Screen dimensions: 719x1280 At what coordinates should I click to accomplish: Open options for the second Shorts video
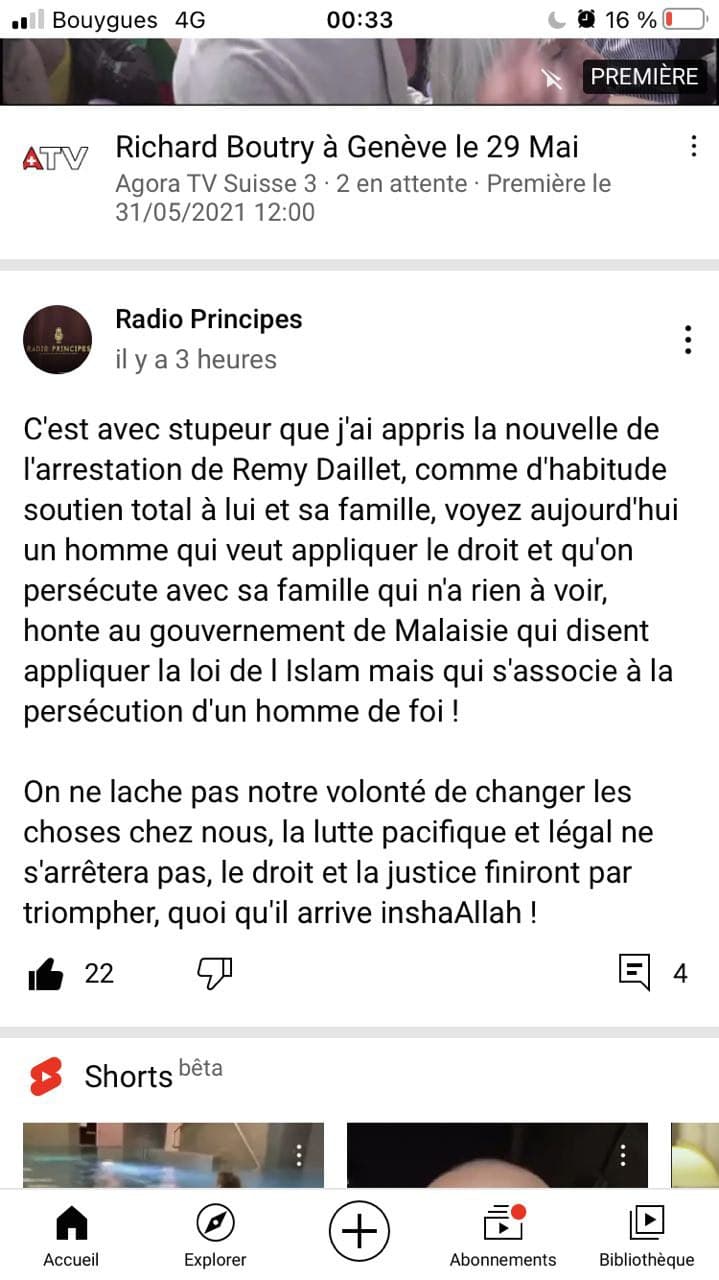623,1157
